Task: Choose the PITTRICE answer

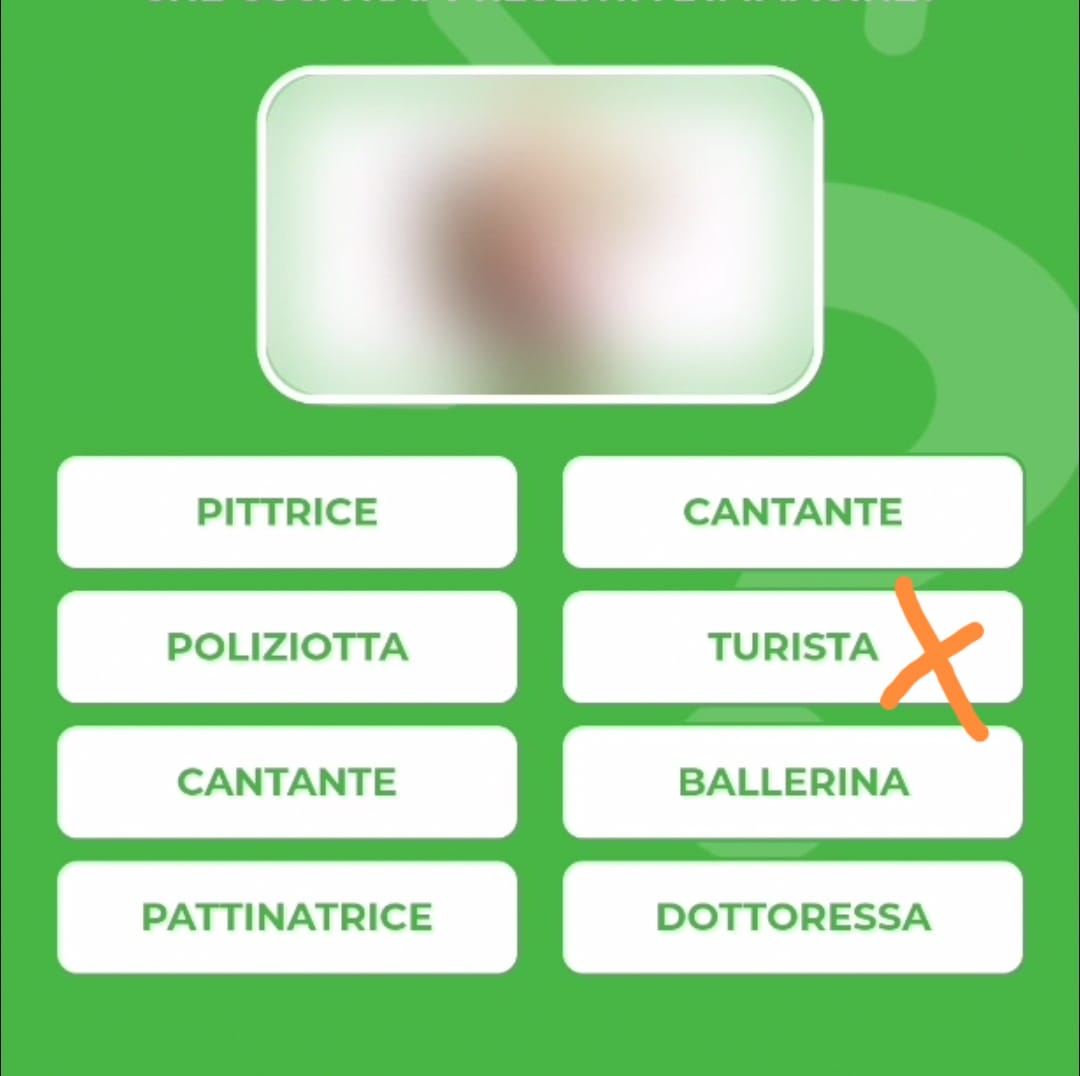Action: click(287, 512)
